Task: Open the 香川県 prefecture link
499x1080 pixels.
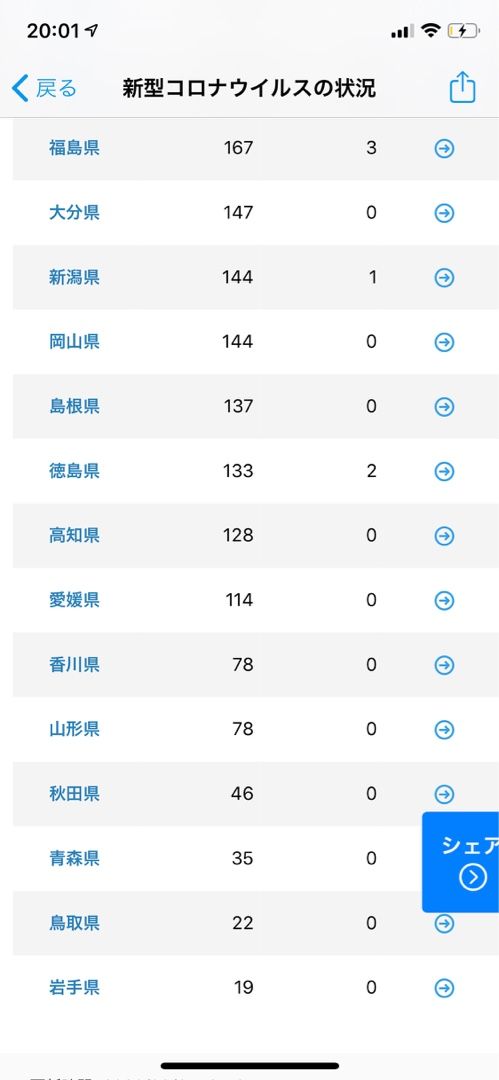Action: coord(74,665)
